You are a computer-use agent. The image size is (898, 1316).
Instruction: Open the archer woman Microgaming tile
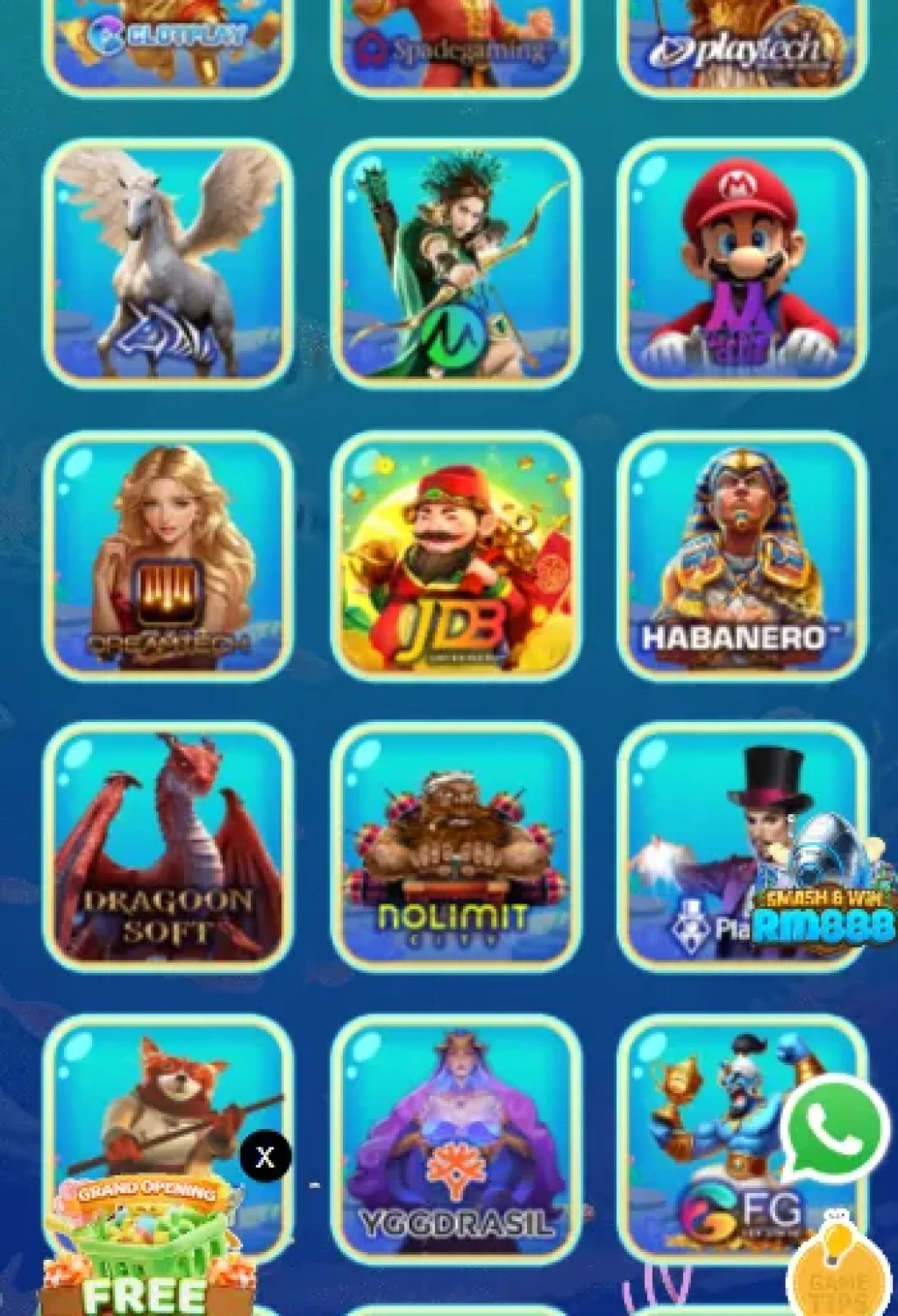456,263
